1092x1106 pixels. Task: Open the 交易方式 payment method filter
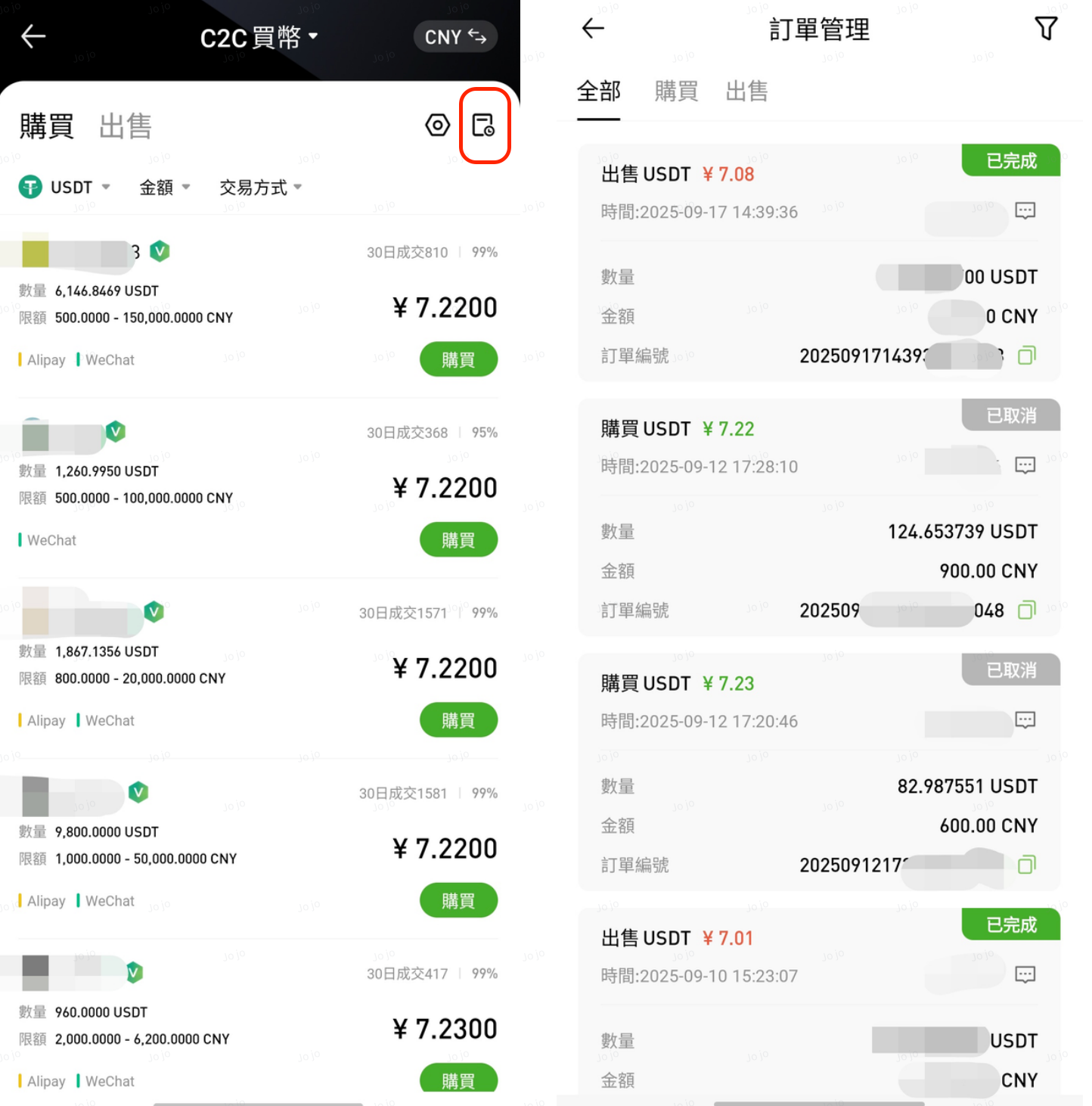pos(260,187)
